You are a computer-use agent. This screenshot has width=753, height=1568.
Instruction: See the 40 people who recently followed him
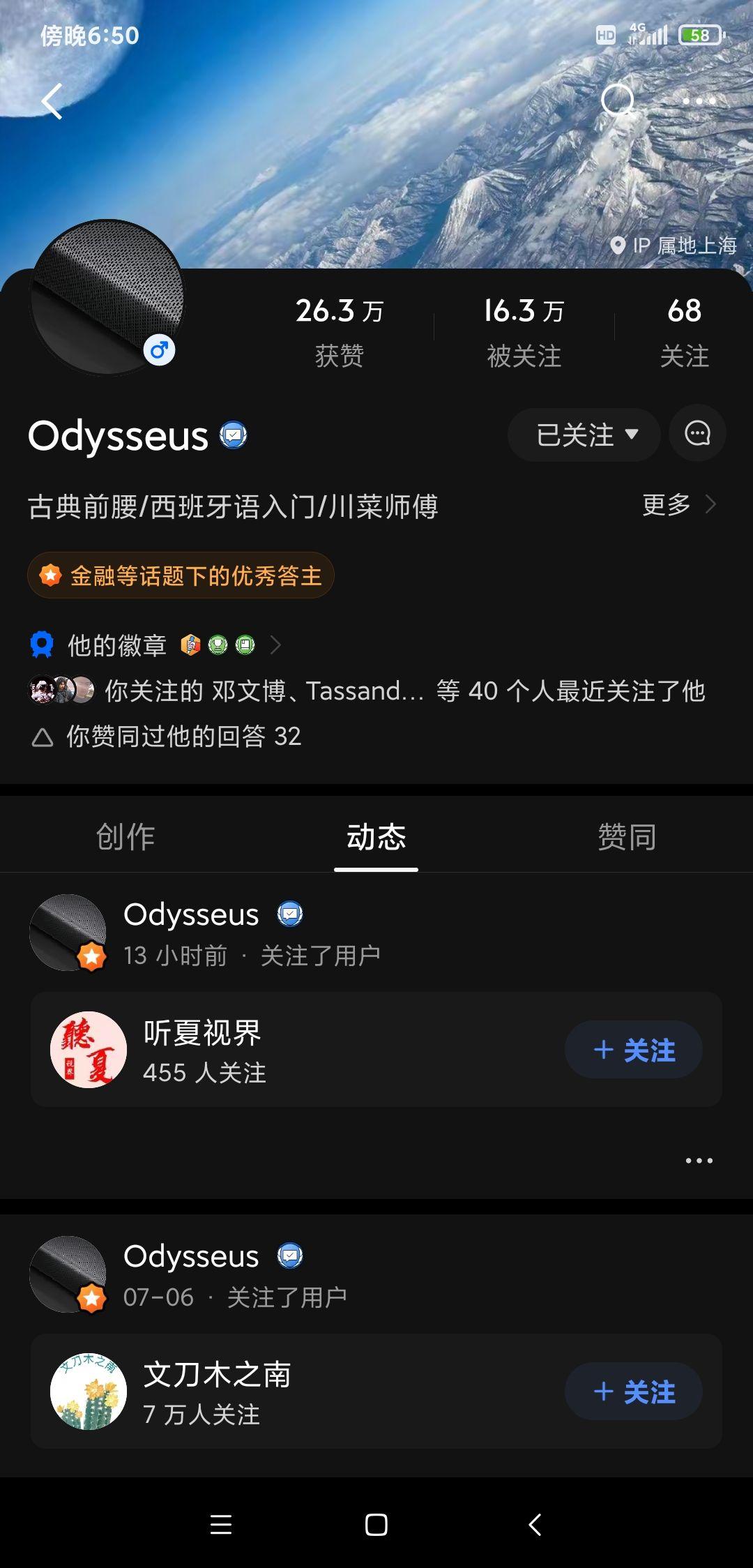click(404, 691)
